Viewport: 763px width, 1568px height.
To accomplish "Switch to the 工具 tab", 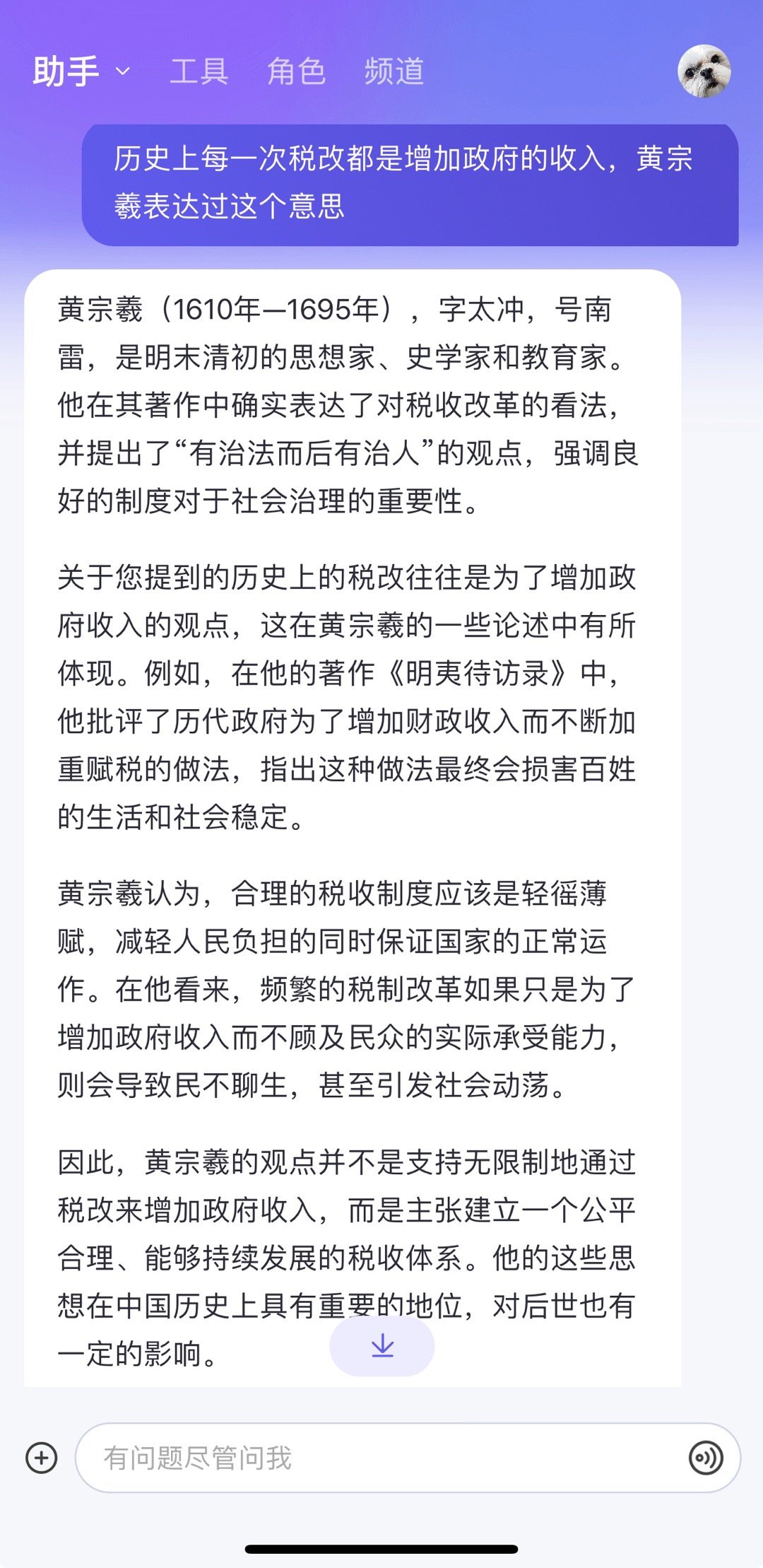I will [199, 71].
